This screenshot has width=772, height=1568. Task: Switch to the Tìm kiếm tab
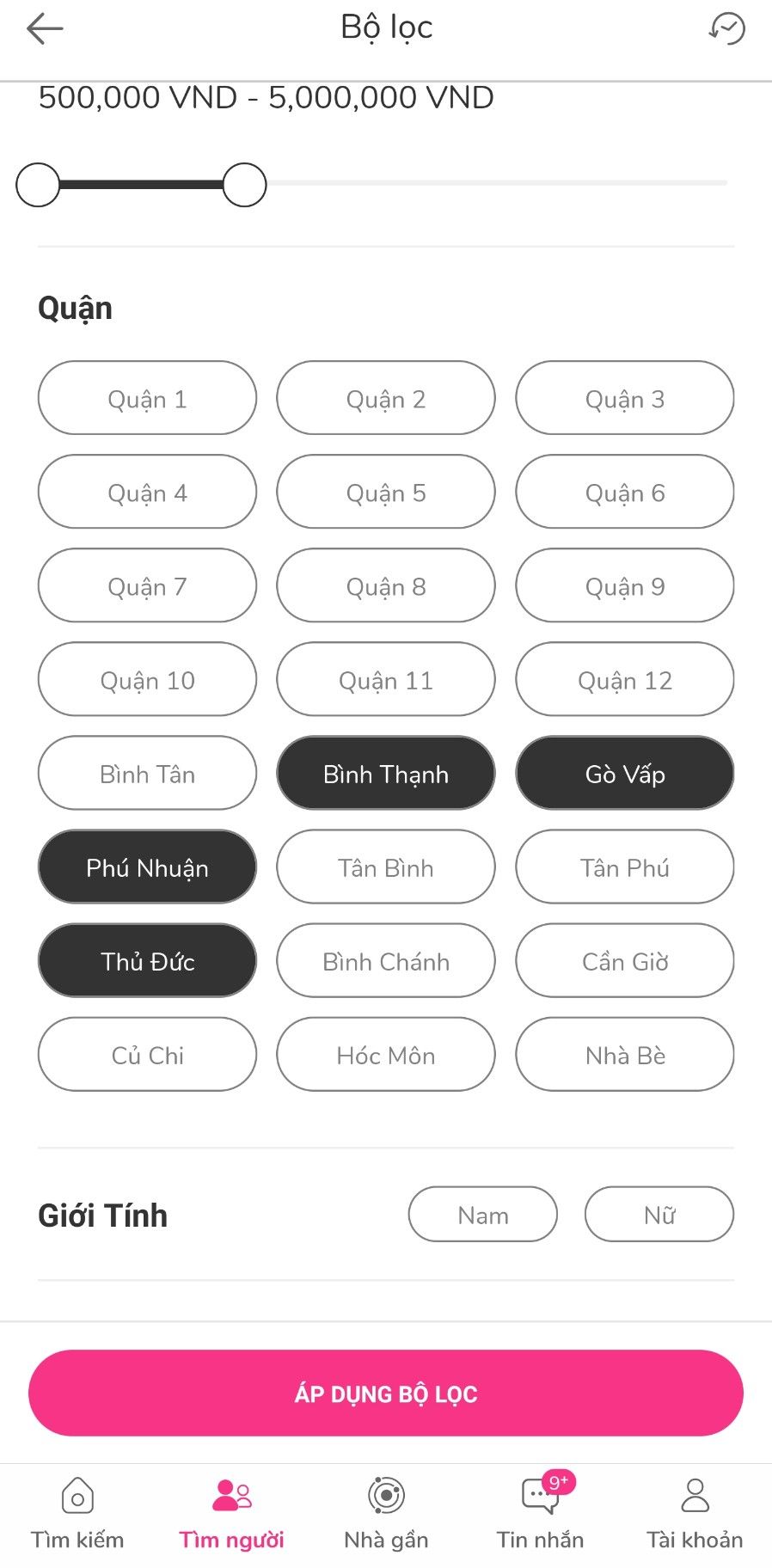[77, 1514]
